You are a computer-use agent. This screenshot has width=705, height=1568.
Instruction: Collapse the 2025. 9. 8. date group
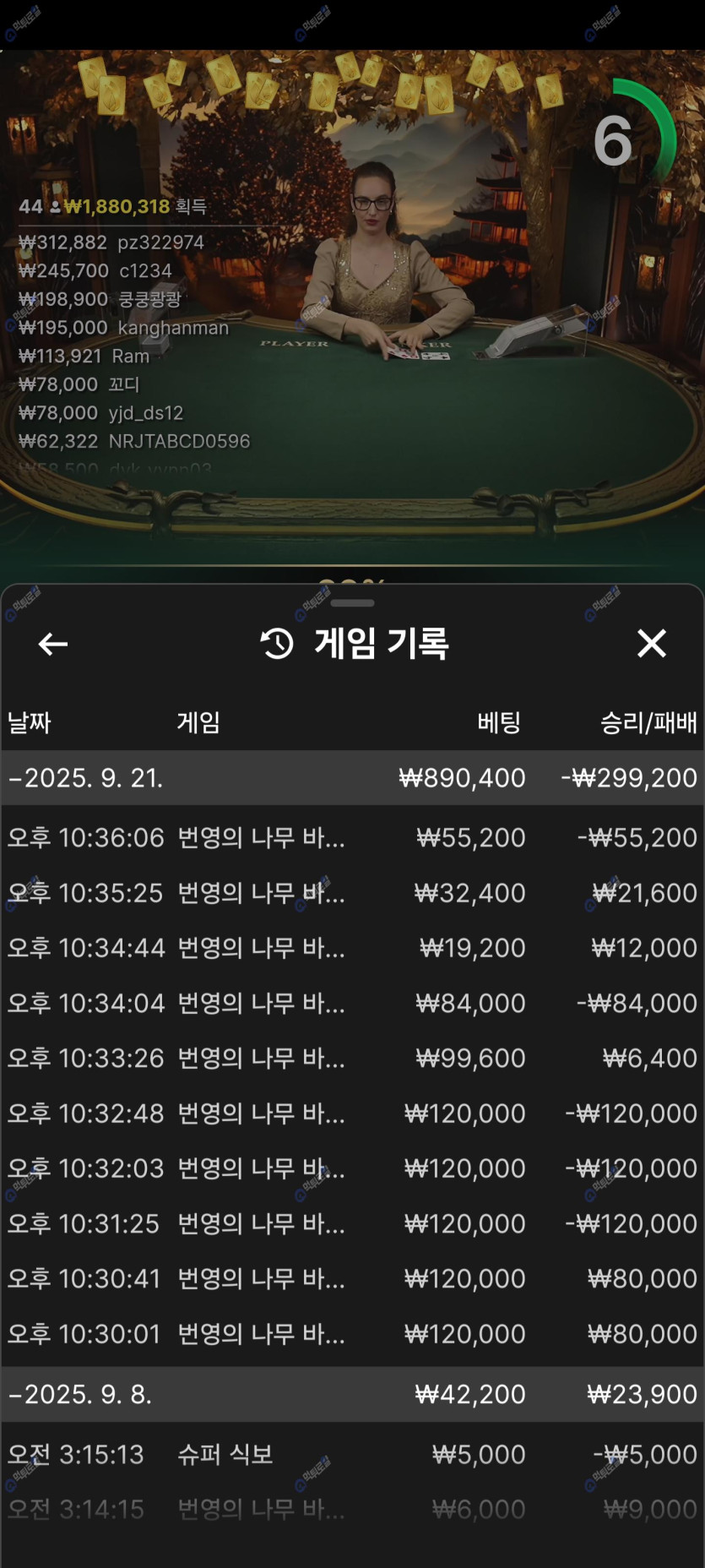(15, 1394)
